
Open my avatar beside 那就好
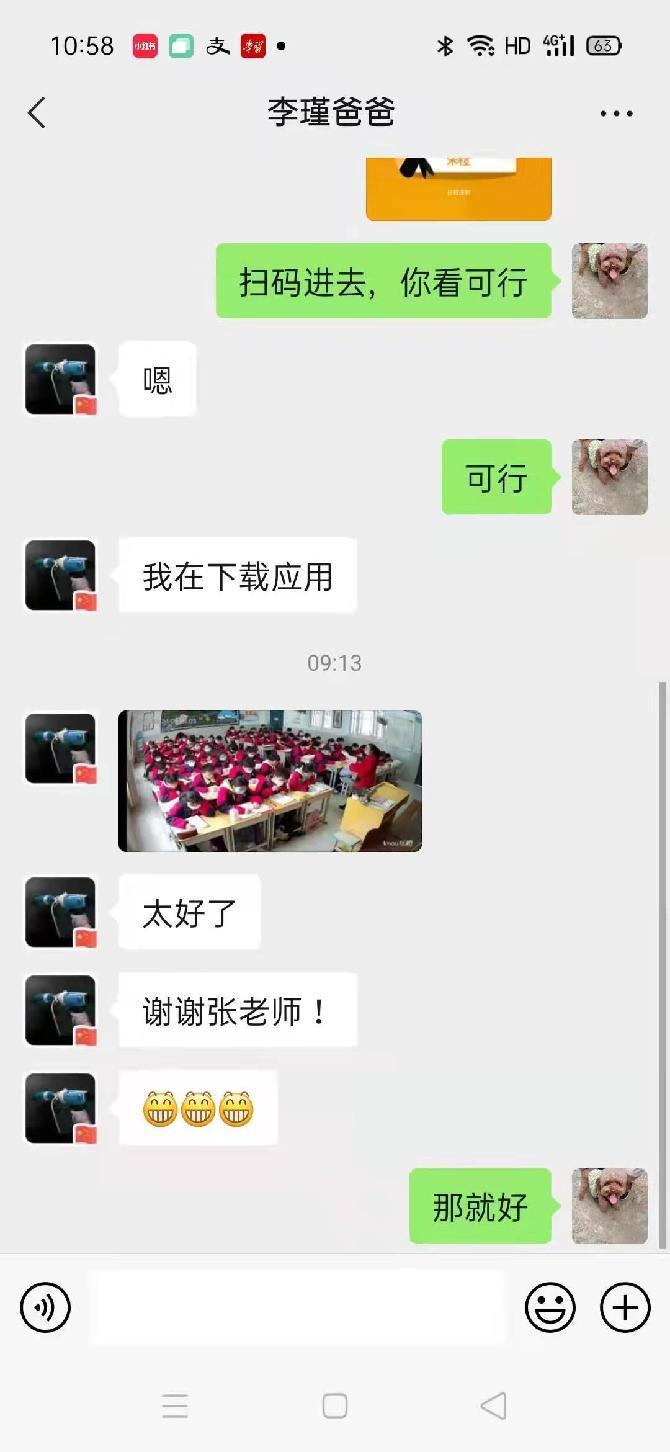(609, 1206)
